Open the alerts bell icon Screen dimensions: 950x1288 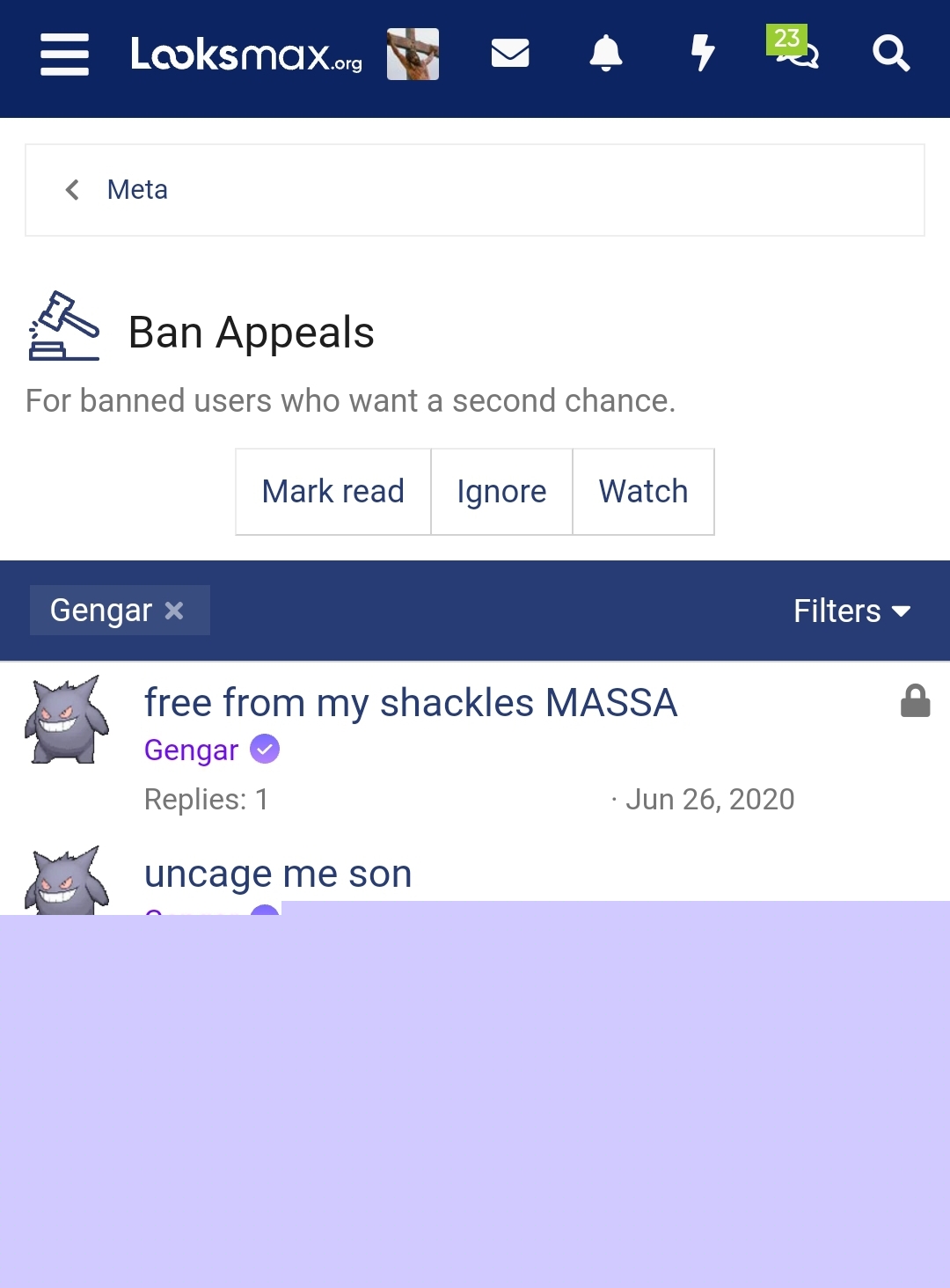[606, 54]
